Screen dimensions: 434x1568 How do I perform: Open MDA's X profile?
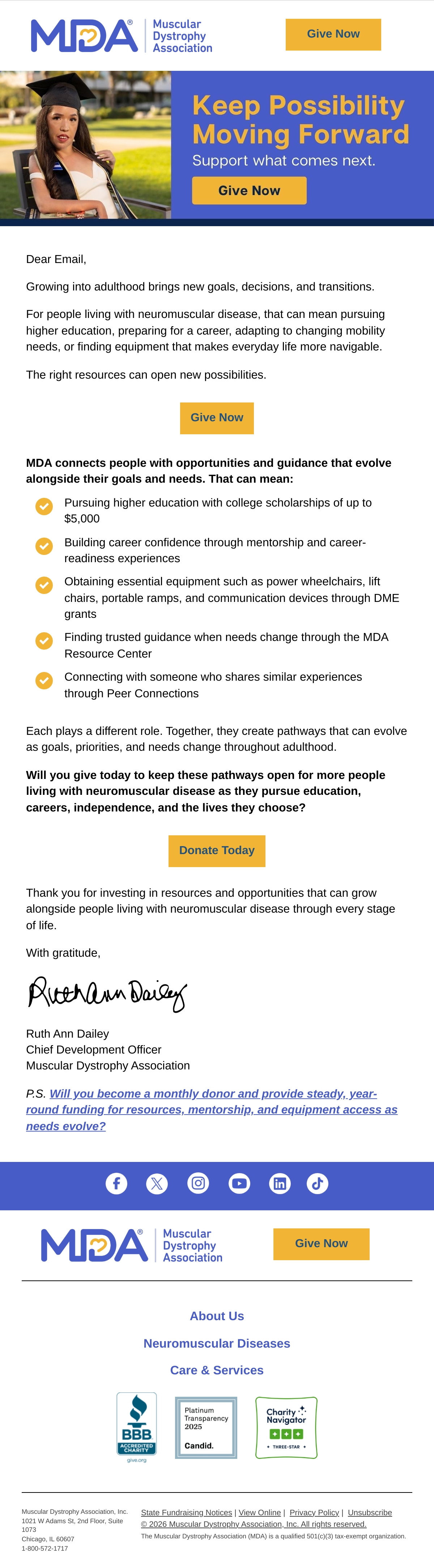[157, 1183]
